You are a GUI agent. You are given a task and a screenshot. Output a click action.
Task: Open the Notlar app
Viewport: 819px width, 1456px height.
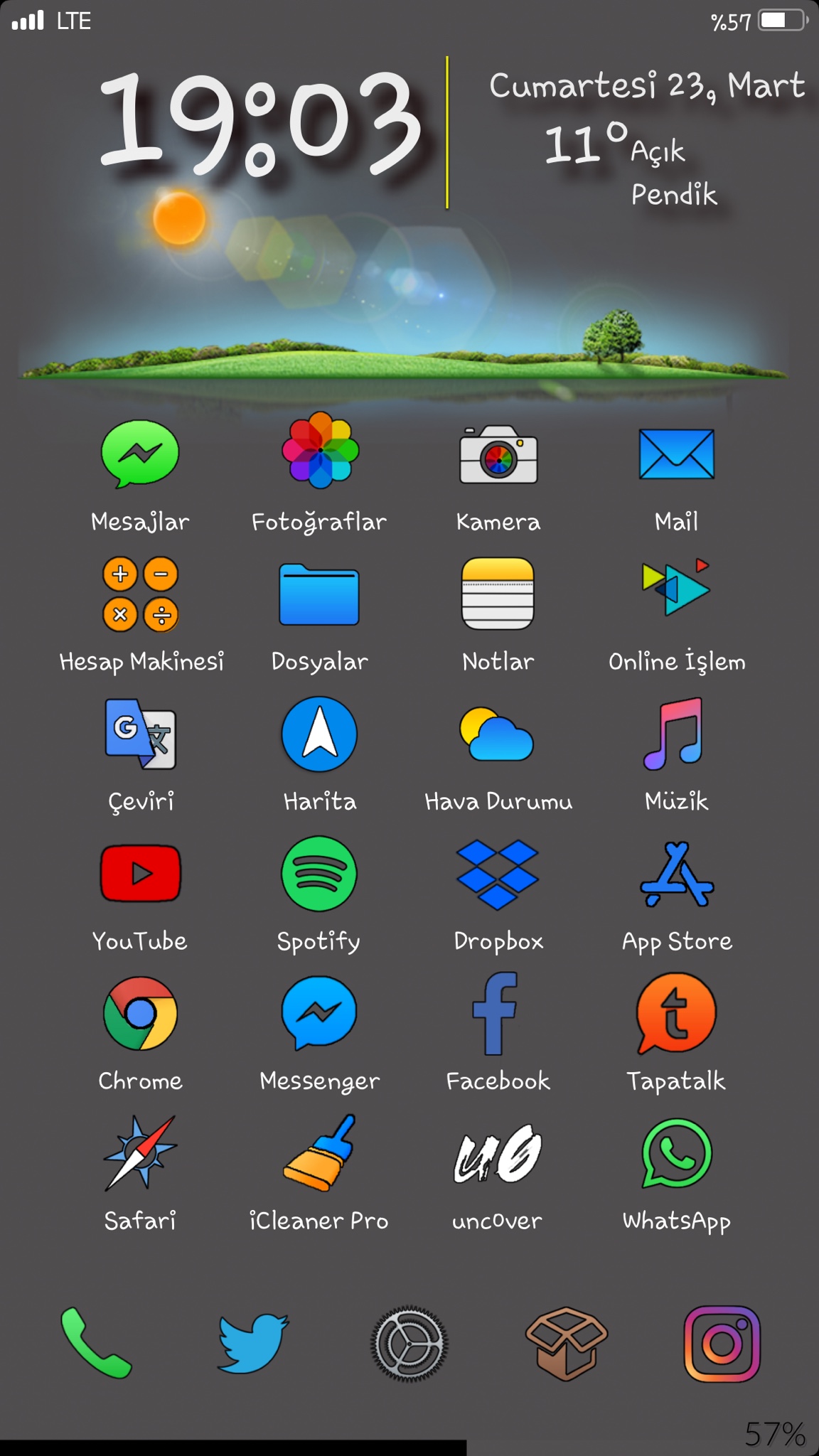pos(498,594)
